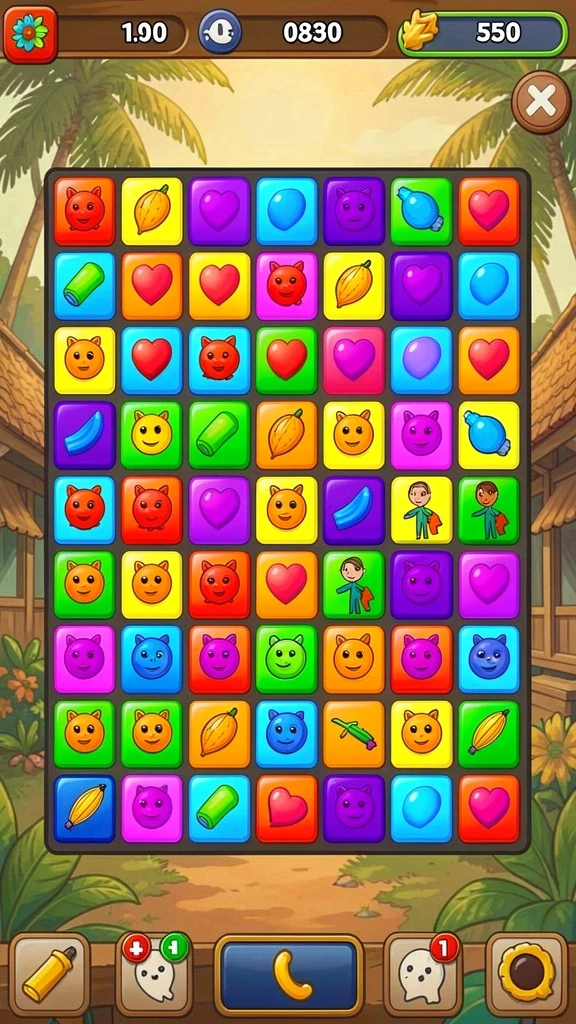
Task: Select the yellow tile with the person figure
Action: [x=421, y=509]
